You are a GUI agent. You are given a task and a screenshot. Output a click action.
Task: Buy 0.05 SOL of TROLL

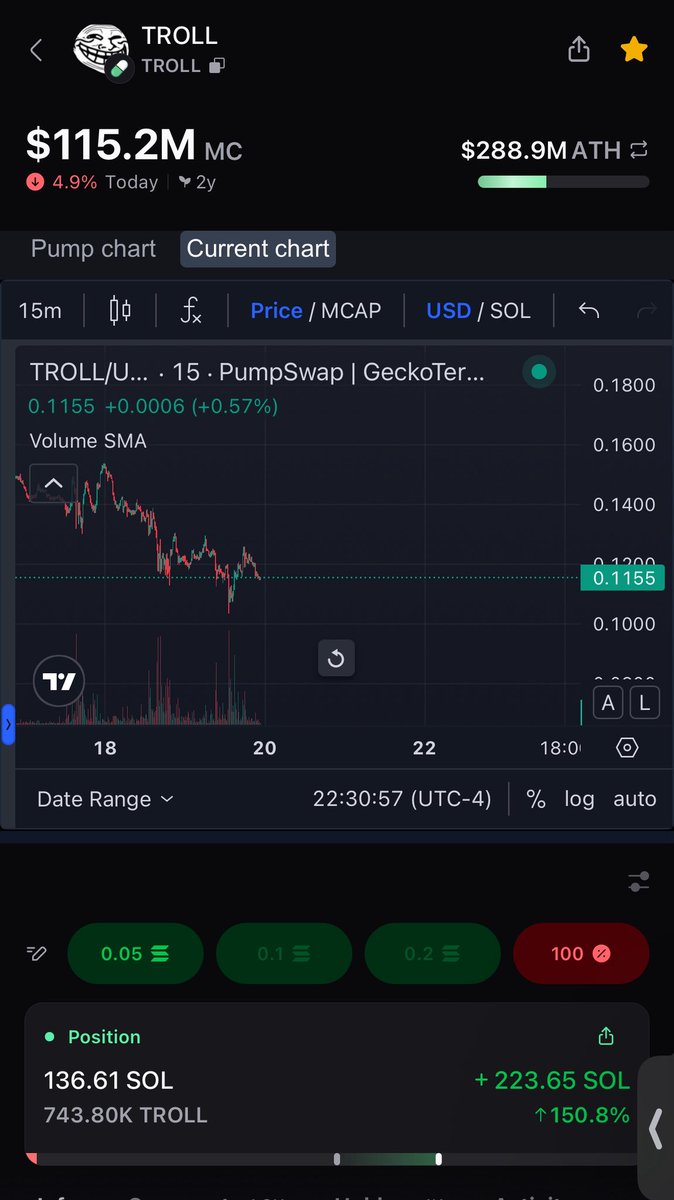coord(135,954)
